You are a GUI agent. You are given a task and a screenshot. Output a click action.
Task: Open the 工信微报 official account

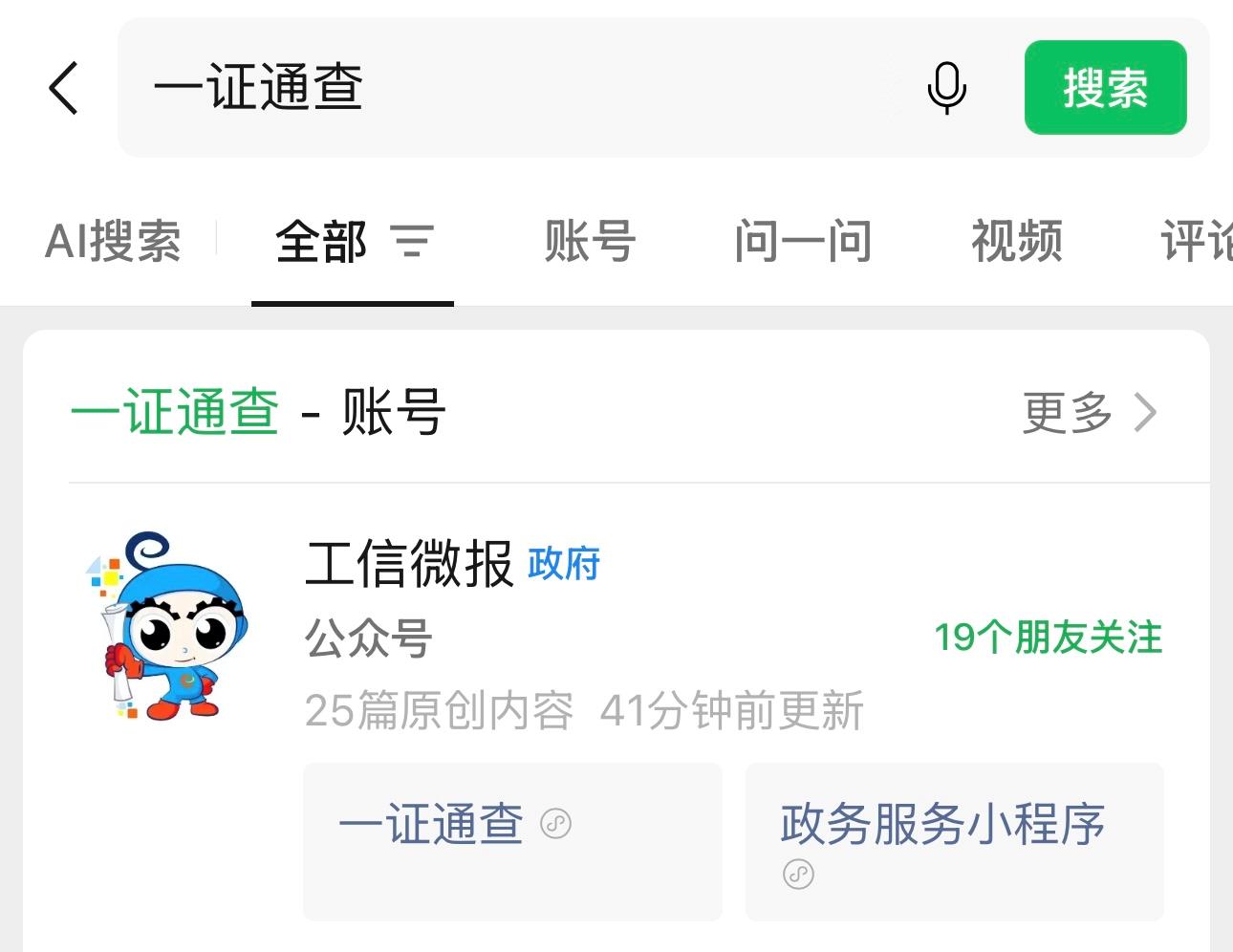coord(409,564)
